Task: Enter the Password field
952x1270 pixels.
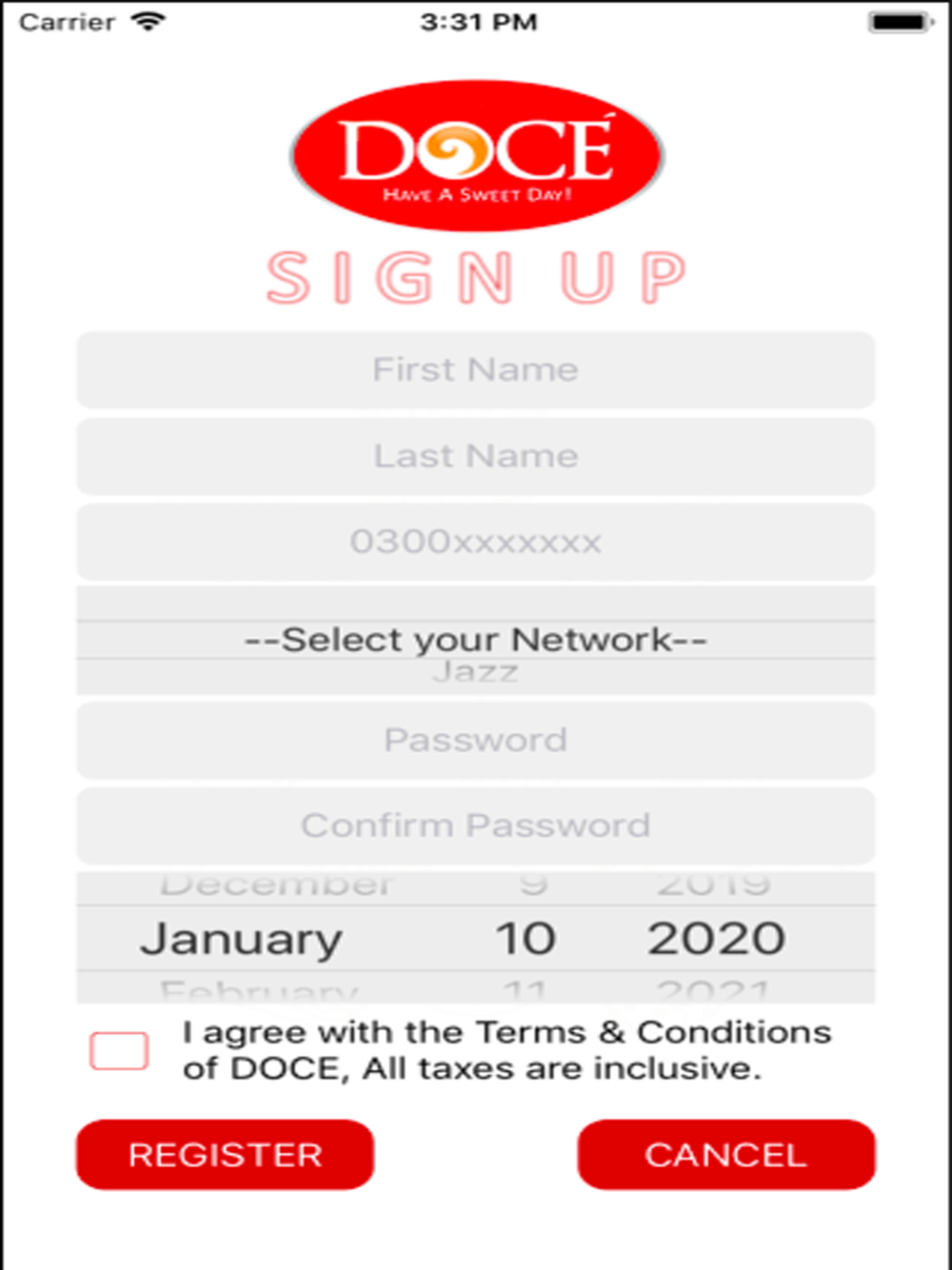Action: (475, 740)
